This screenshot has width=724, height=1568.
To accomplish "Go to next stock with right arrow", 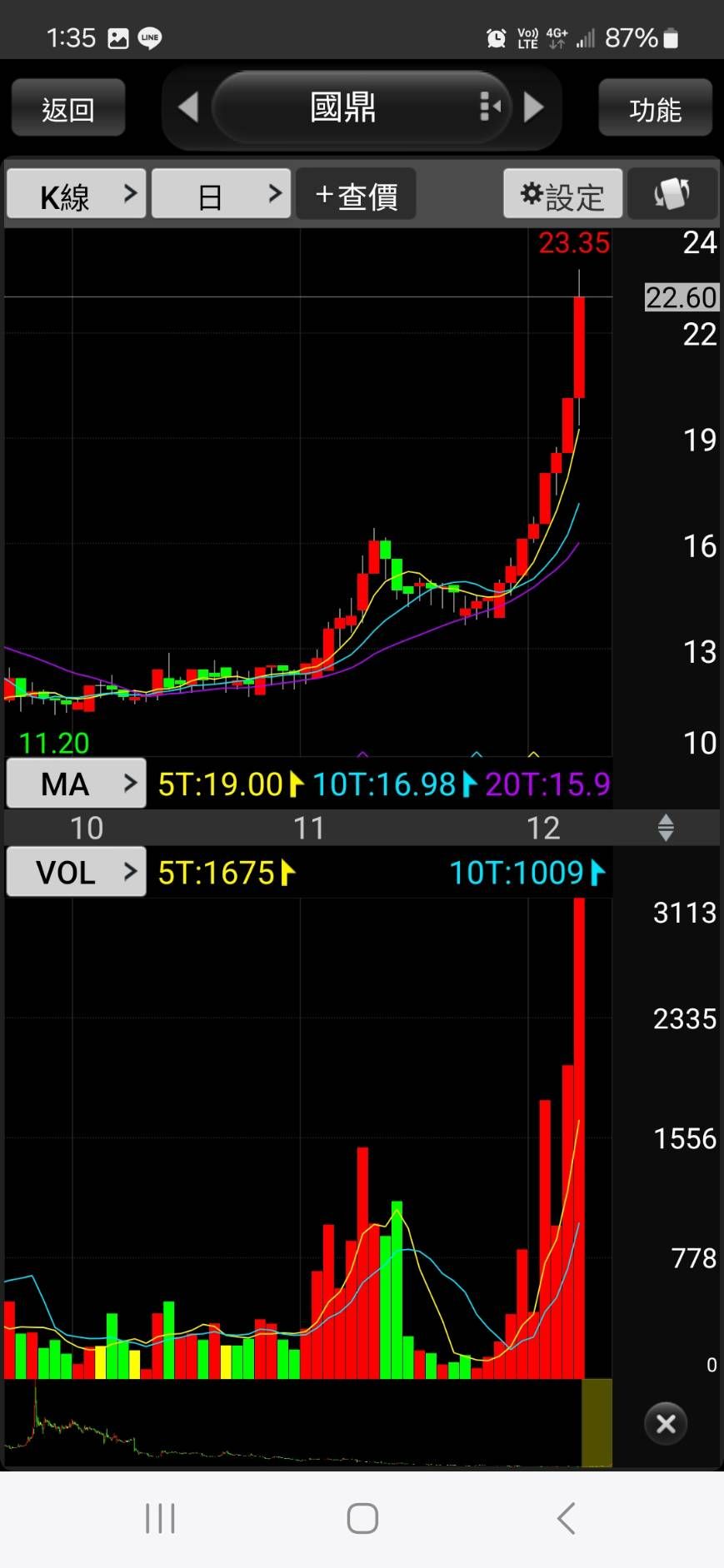I will (x=533, y=107).
